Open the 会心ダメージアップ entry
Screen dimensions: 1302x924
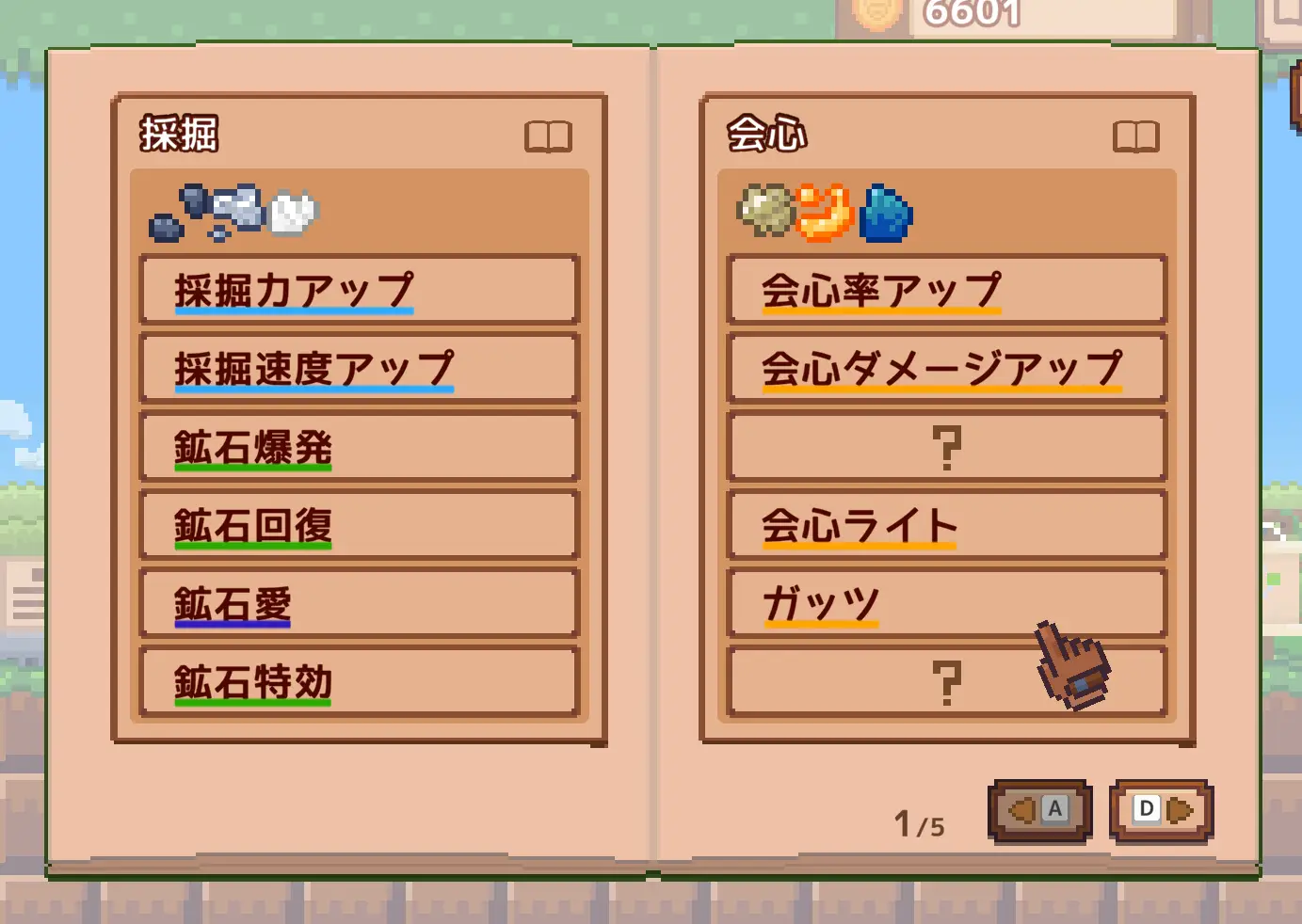click(946, 368)
